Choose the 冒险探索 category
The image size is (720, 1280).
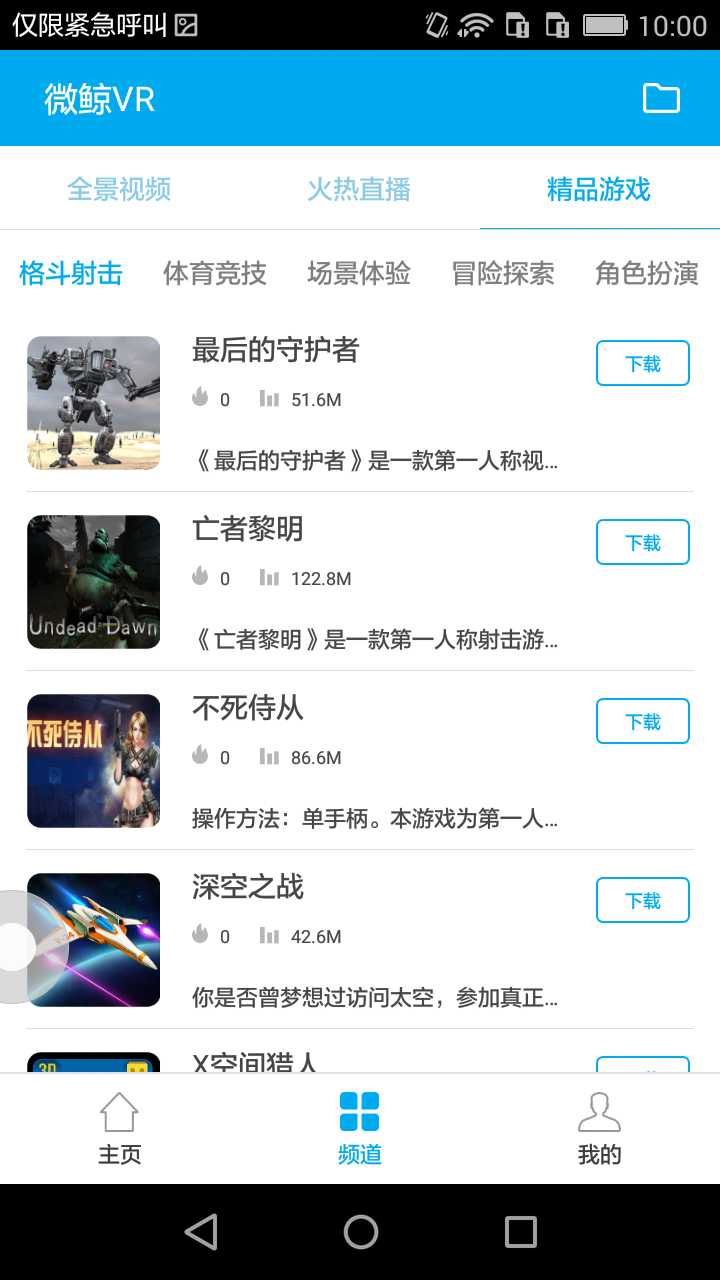pyautogui.click(x=503, y=273)
